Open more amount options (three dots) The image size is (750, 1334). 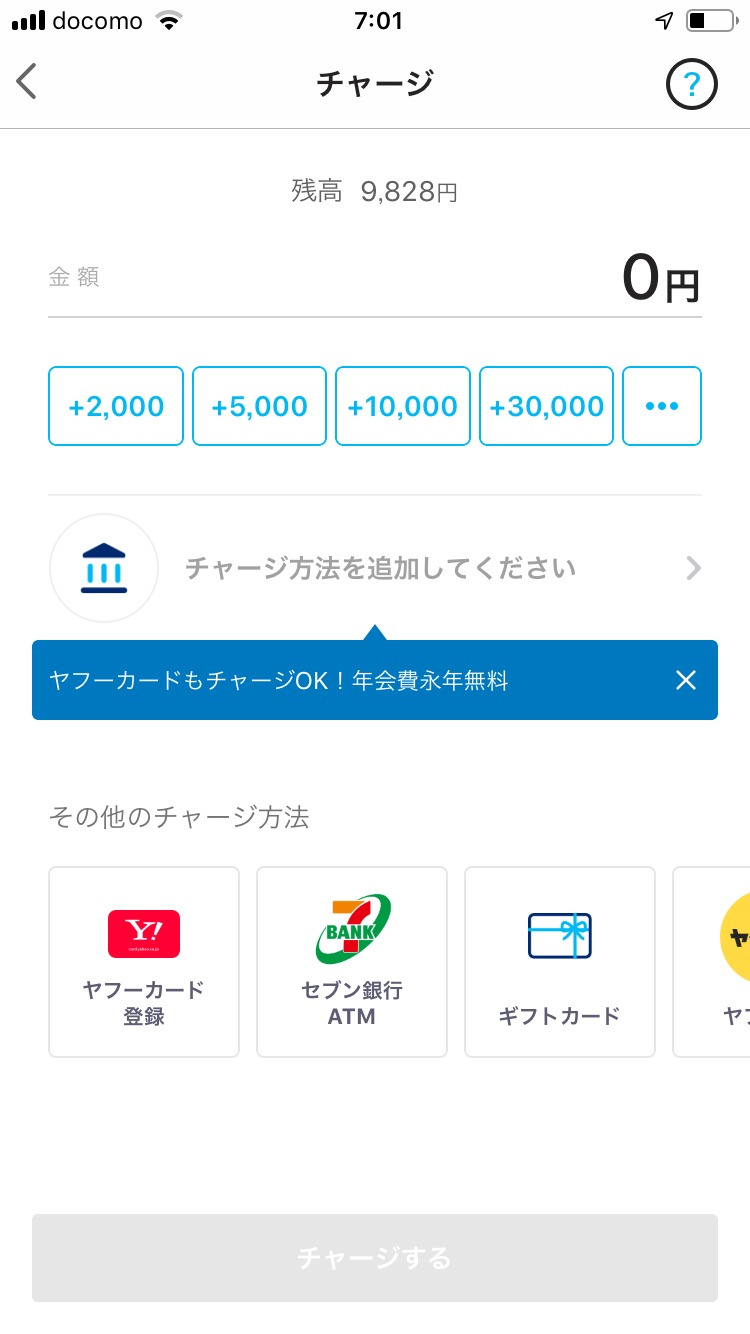click(662, 406)
